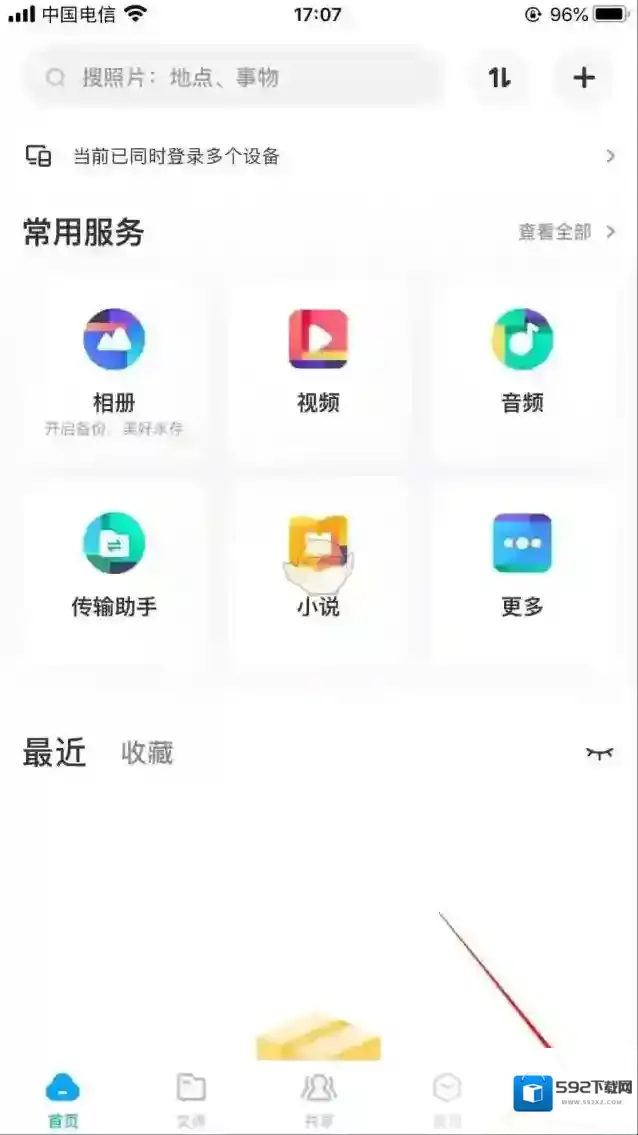
Task: Open the fourth bottom tab with cube icon
Action: (447, 1100)
